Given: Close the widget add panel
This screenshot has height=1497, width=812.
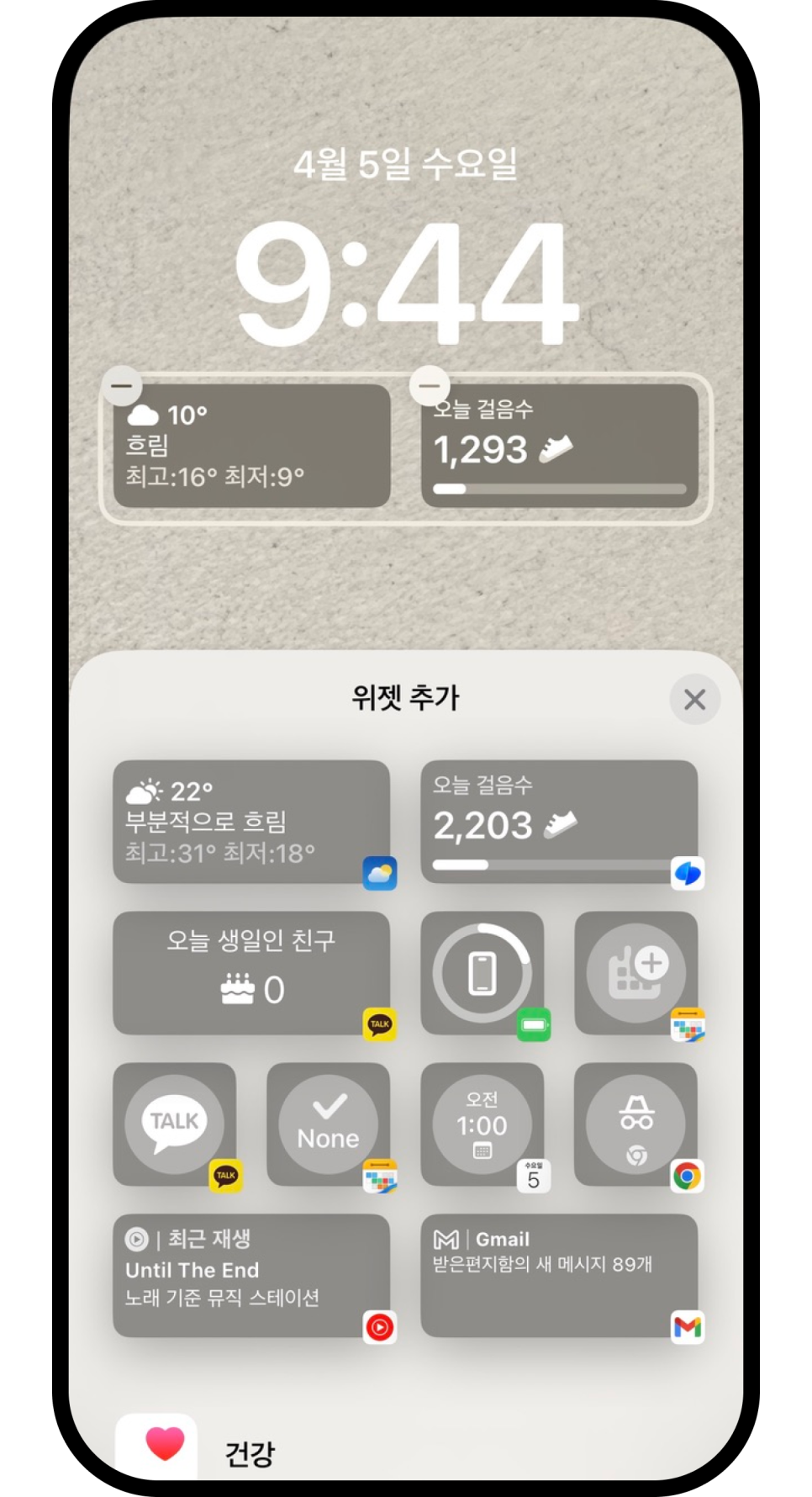Looking at the screenshot, I should coord(694,699).
